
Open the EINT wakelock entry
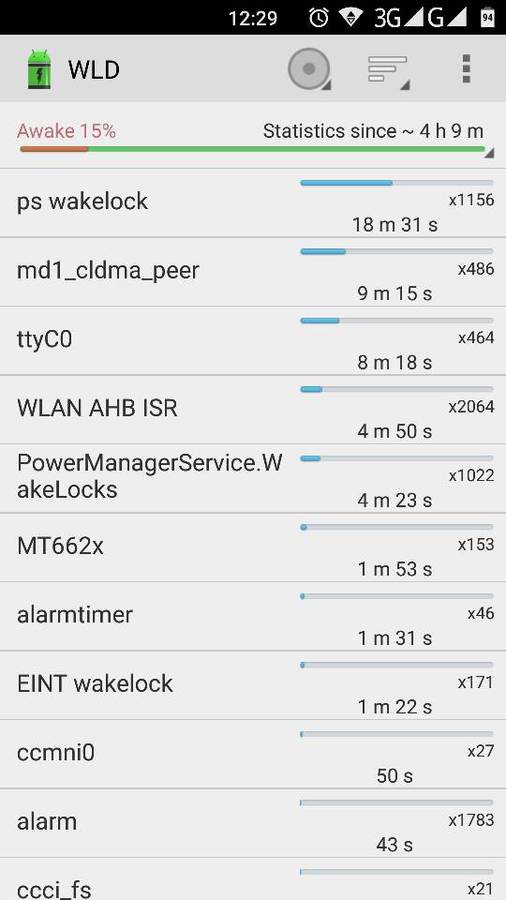[253, 685]
